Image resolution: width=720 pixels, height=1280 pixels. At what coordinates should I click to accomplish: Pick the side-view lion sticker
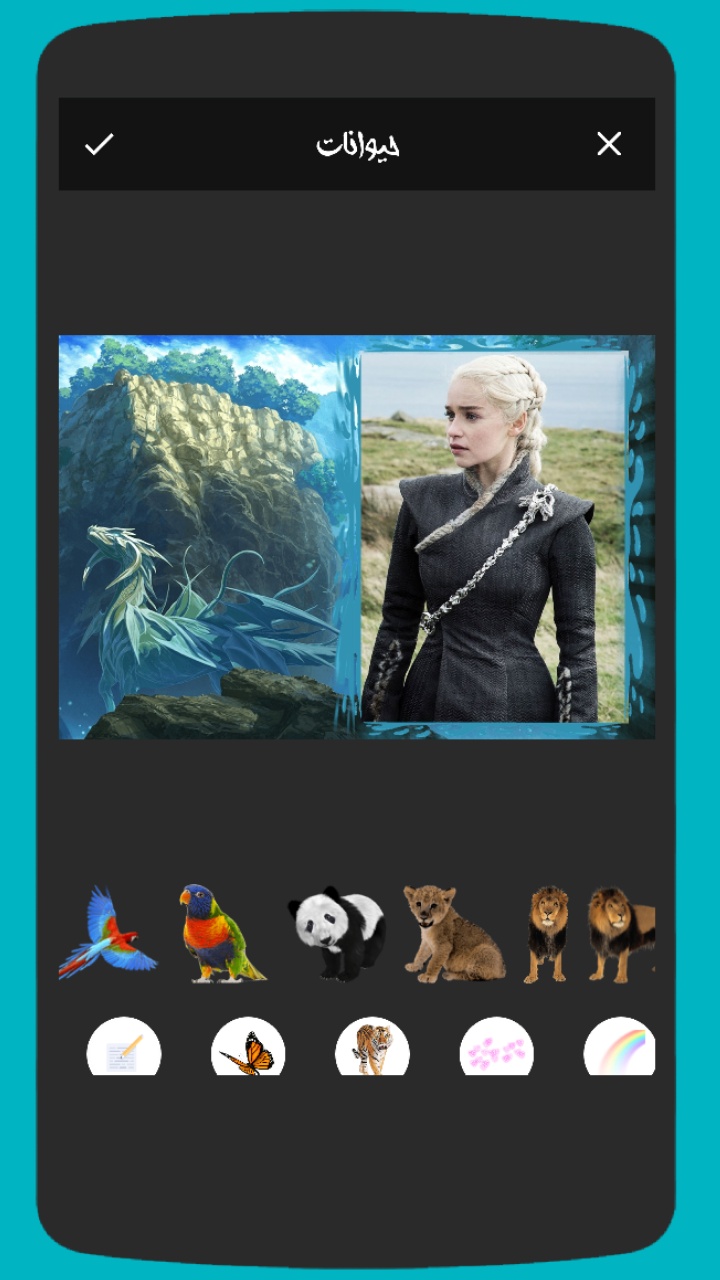point(622,934)
